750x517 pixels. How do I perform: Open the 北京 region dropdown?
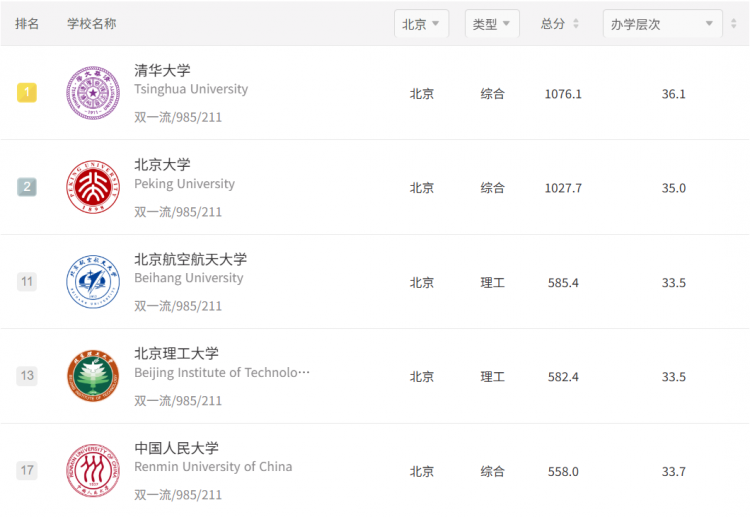click(421, 24)
